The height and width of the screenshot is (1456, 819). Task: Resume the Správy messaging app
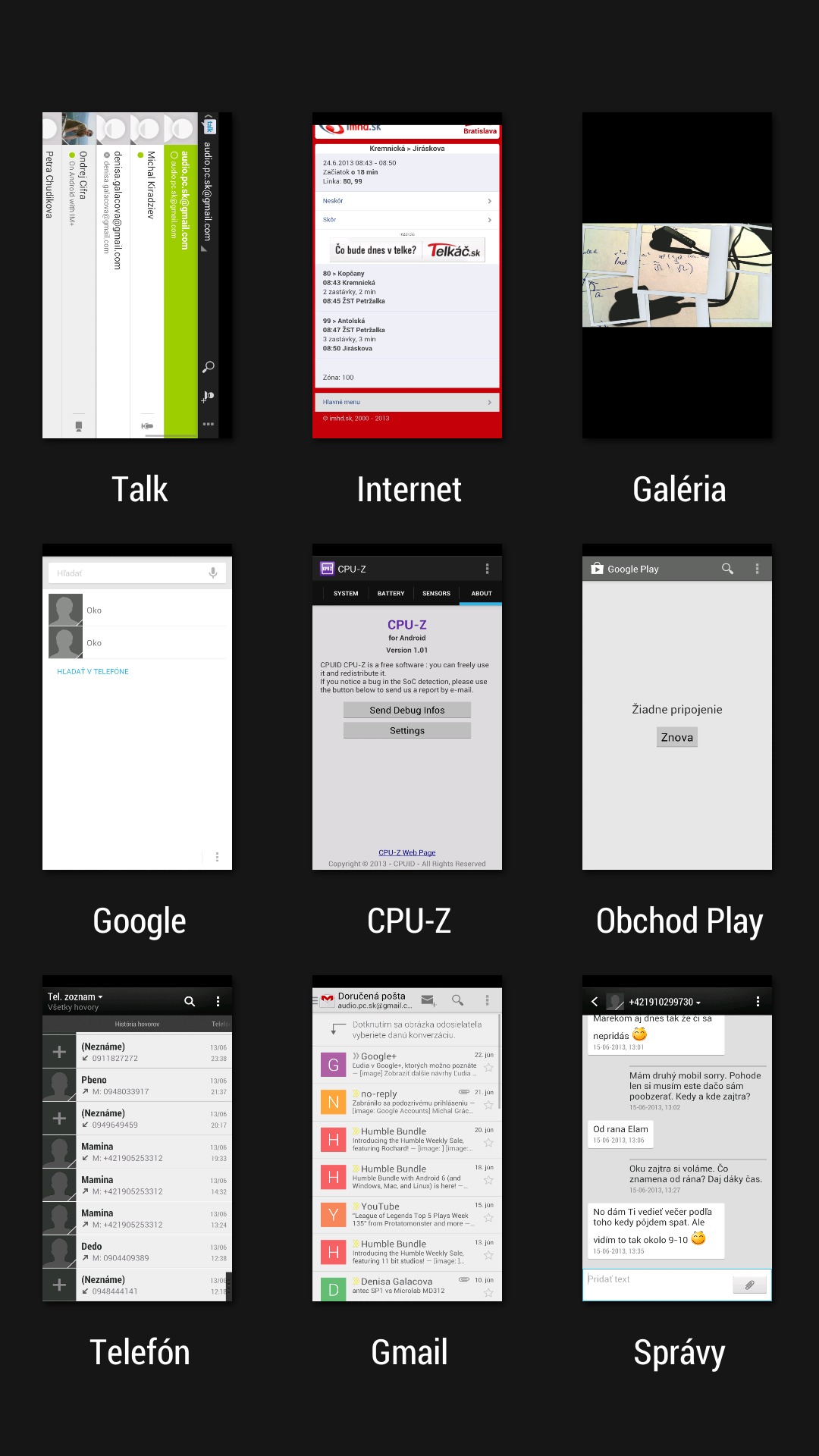click(677, 1138)
